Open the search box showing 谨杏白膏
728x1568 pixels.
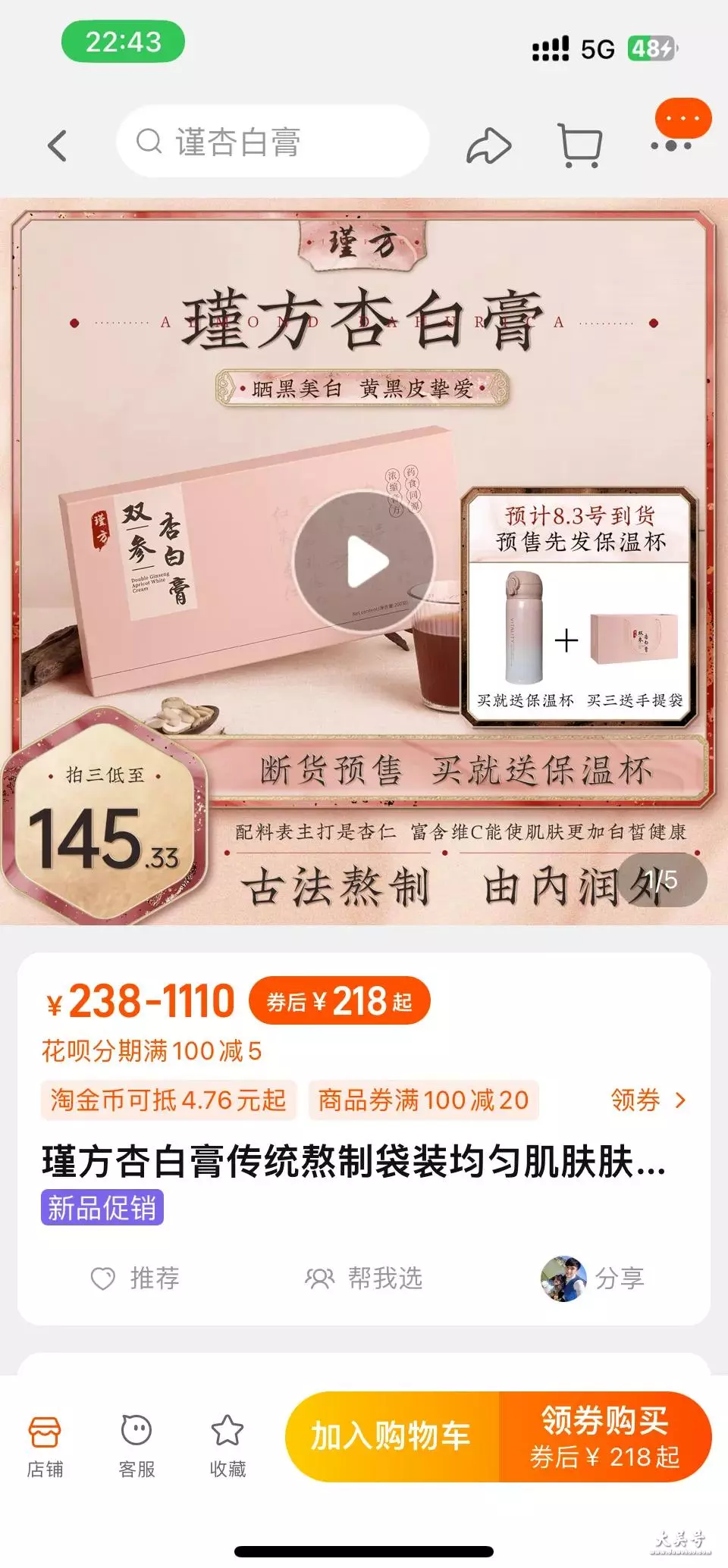[x=273, y=142]
